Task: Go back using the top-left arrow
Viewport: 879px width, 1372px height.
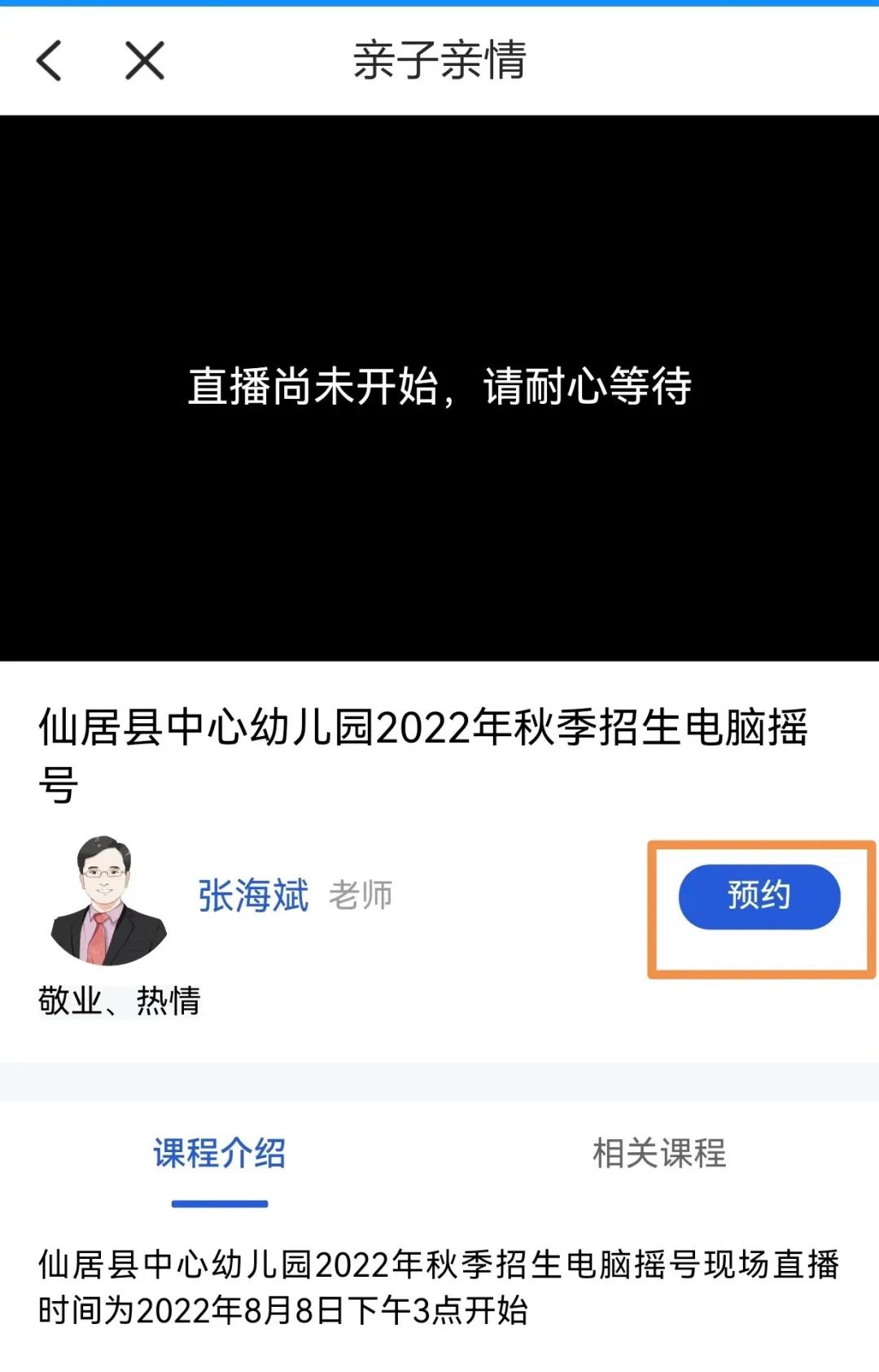Action: 50,61
